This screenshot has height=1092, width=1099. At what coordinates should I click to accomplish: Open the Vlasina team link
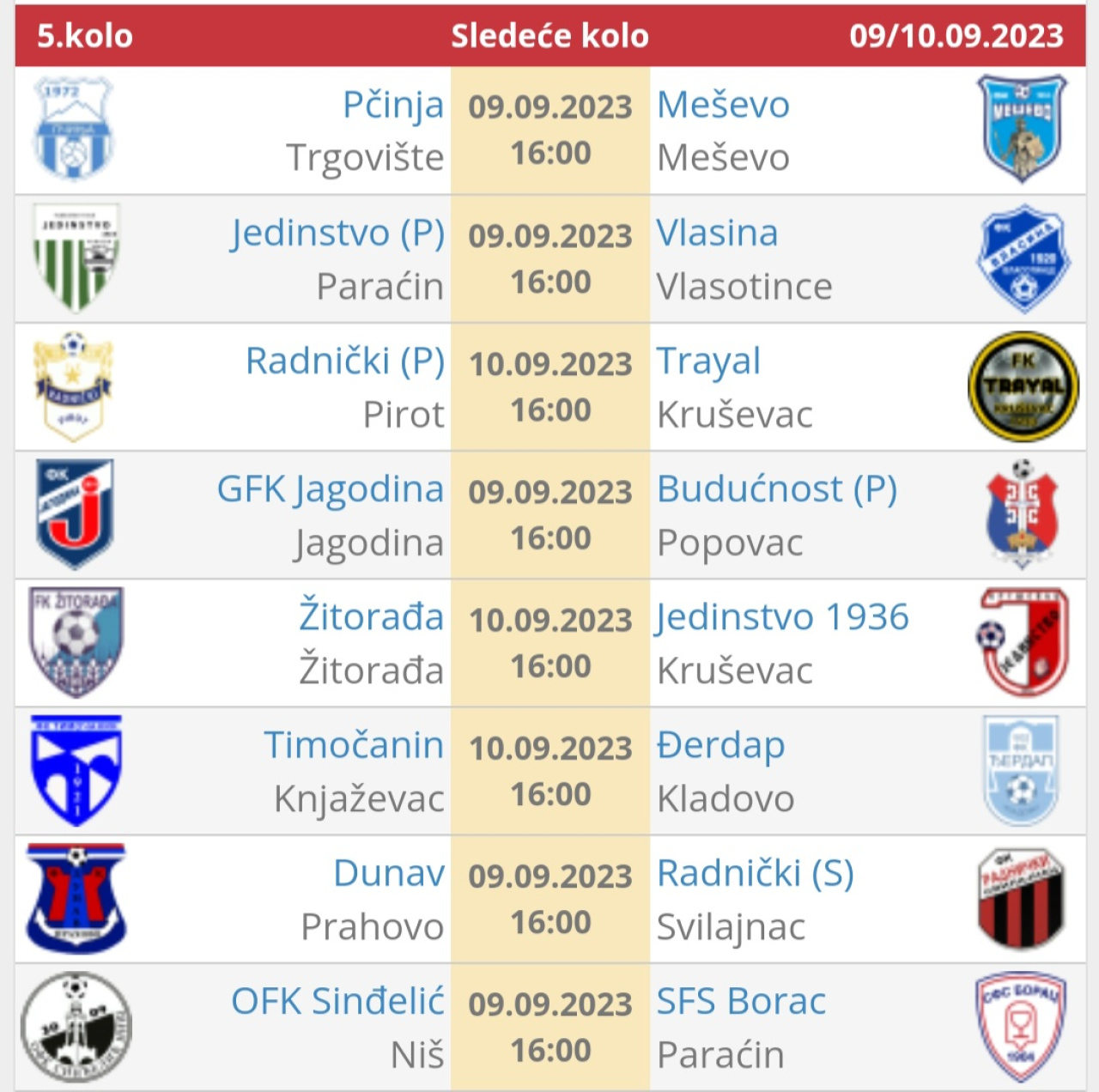(717, 234)
